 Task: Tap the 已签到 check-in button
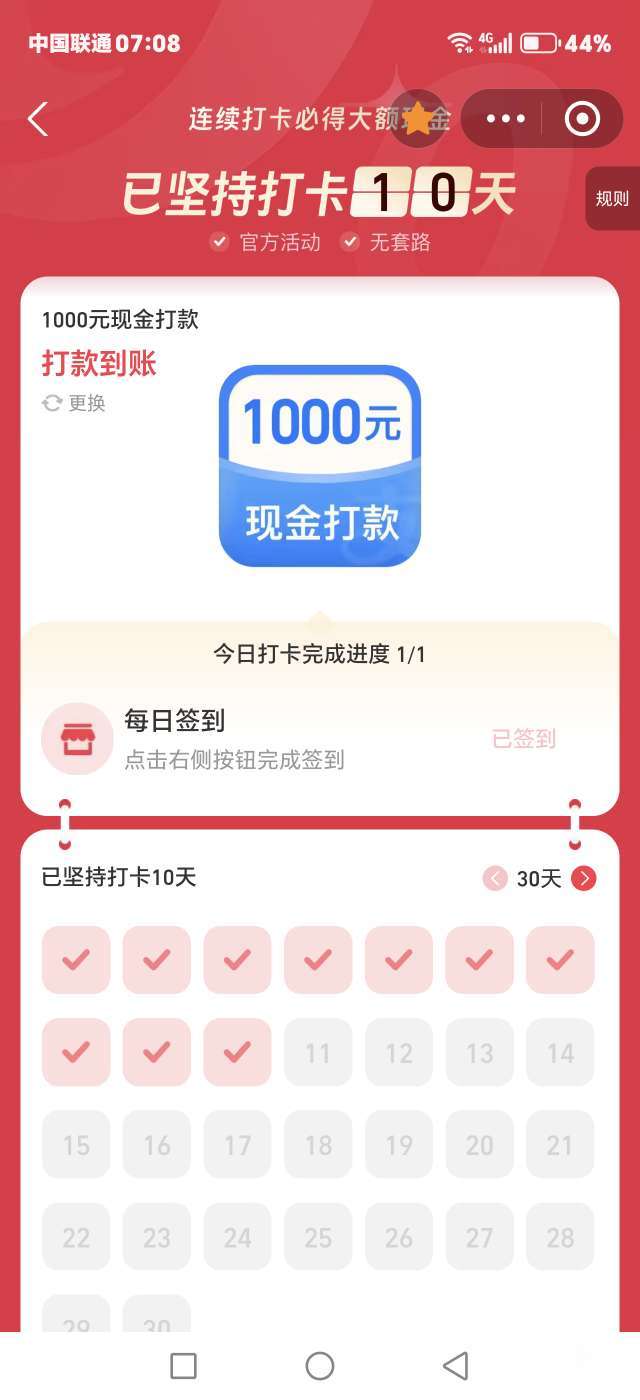point(523,739)
